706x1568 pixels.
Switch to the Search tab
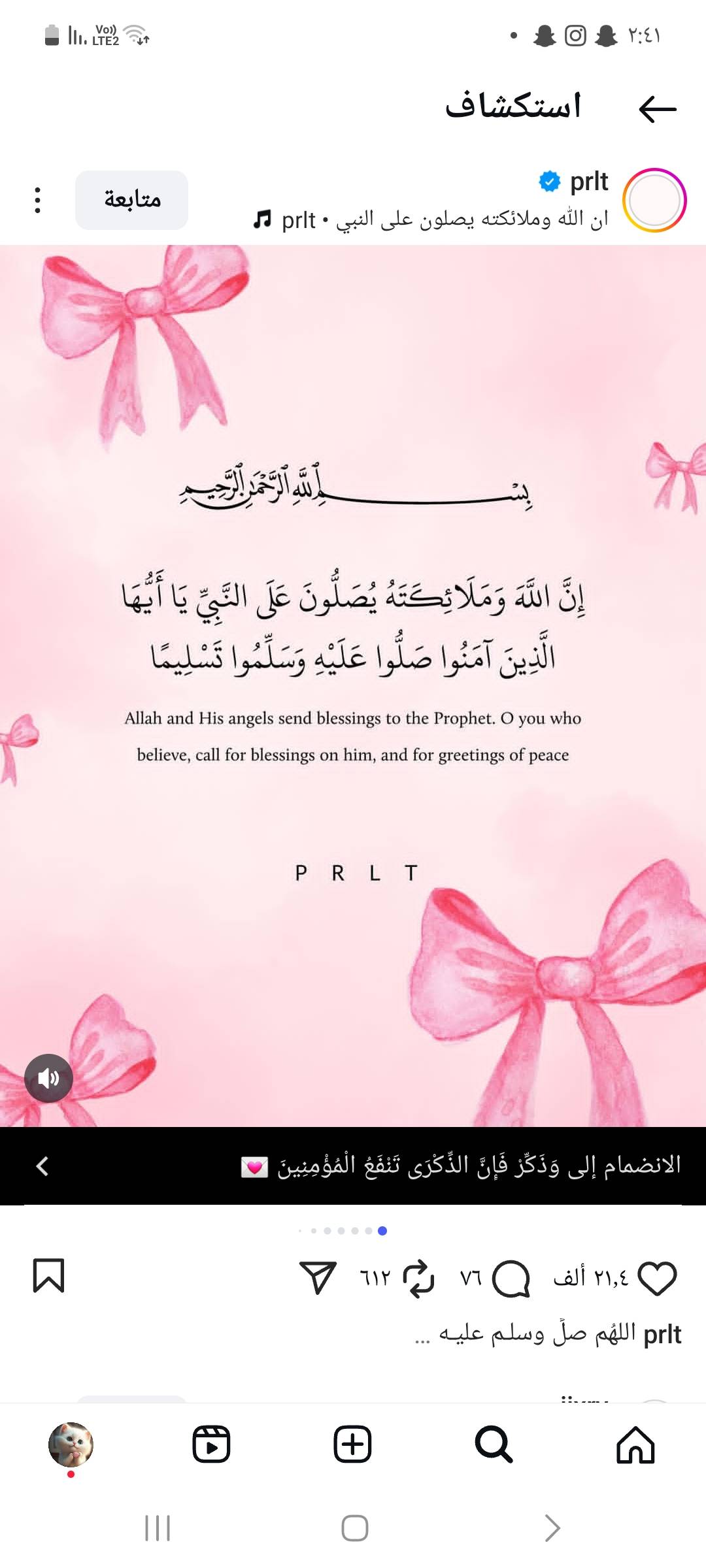[494, 1445]
